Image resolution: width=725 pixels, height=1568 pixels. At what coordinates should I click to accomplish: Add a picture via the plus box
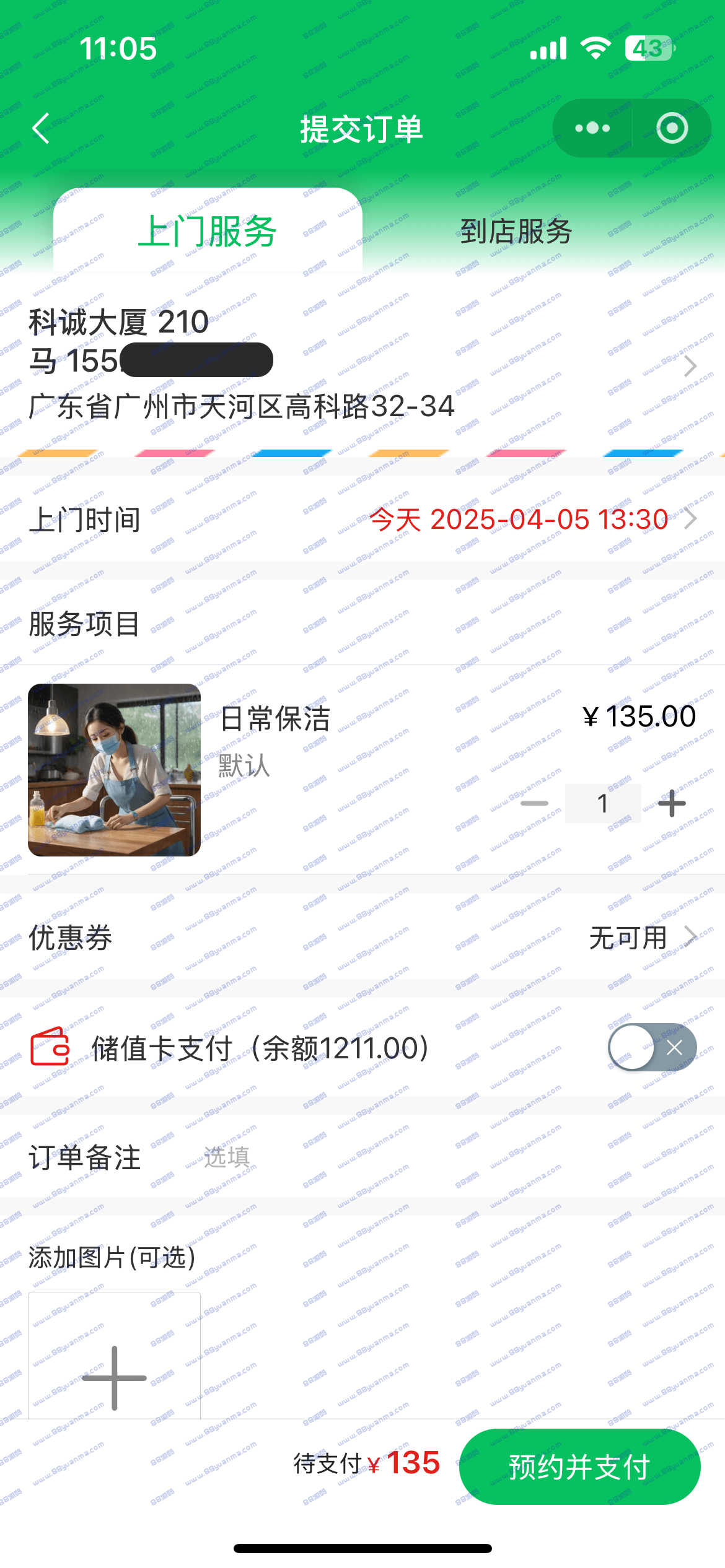[x=115, y=1356]
